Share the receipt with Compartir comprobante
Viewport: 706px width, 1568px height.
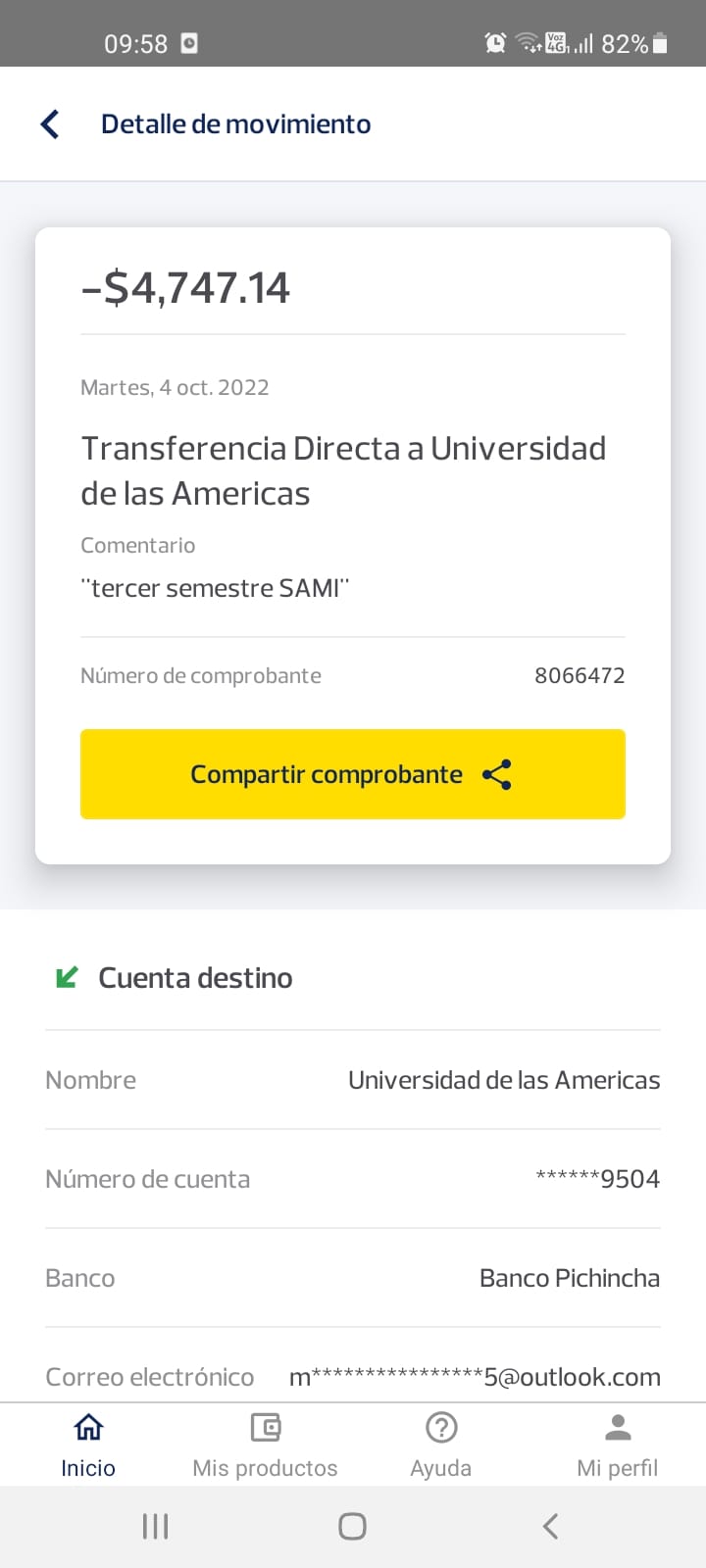pos(353,774)
